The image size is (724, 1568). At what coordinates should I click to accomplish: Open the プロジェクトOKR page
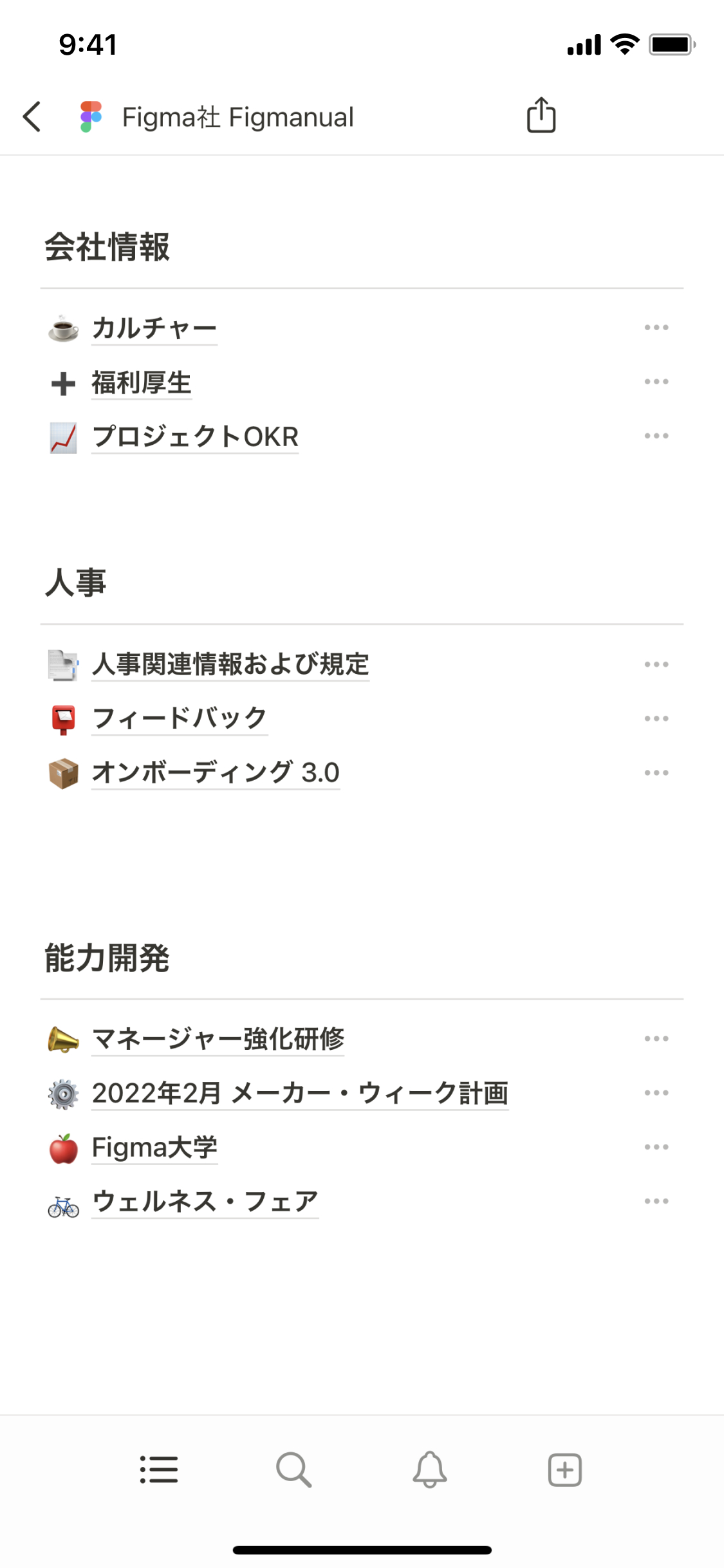coord(195,436)
